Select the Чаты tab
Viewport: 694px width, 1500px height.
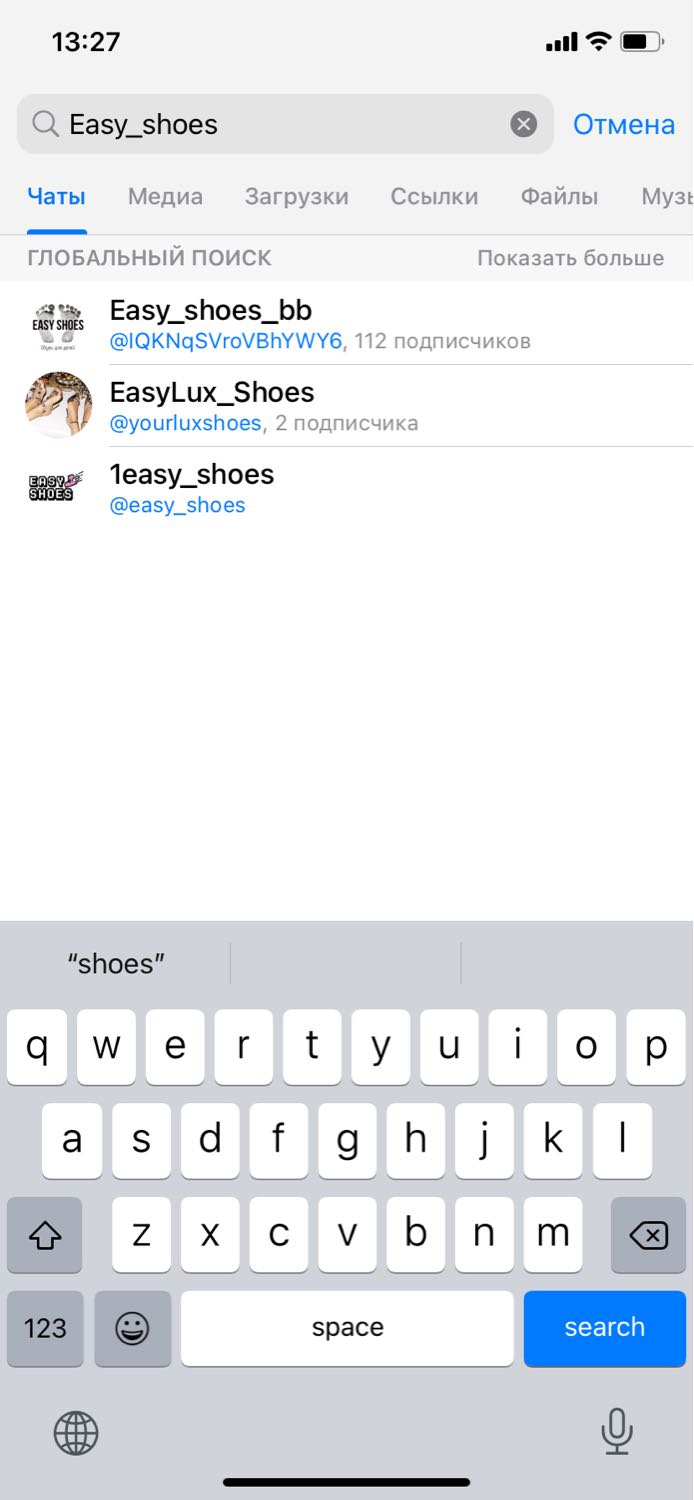coord(56,197)
